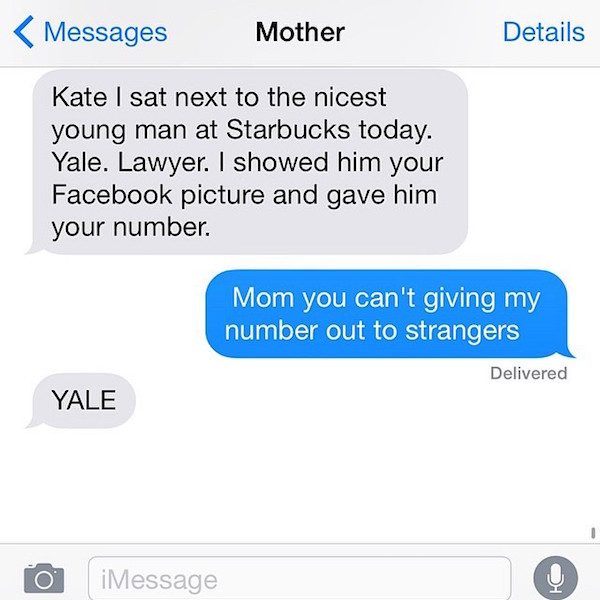This screenshot has height=600, width=600.
Task: Open Details for the conversation with Mother
Action: 543,31
